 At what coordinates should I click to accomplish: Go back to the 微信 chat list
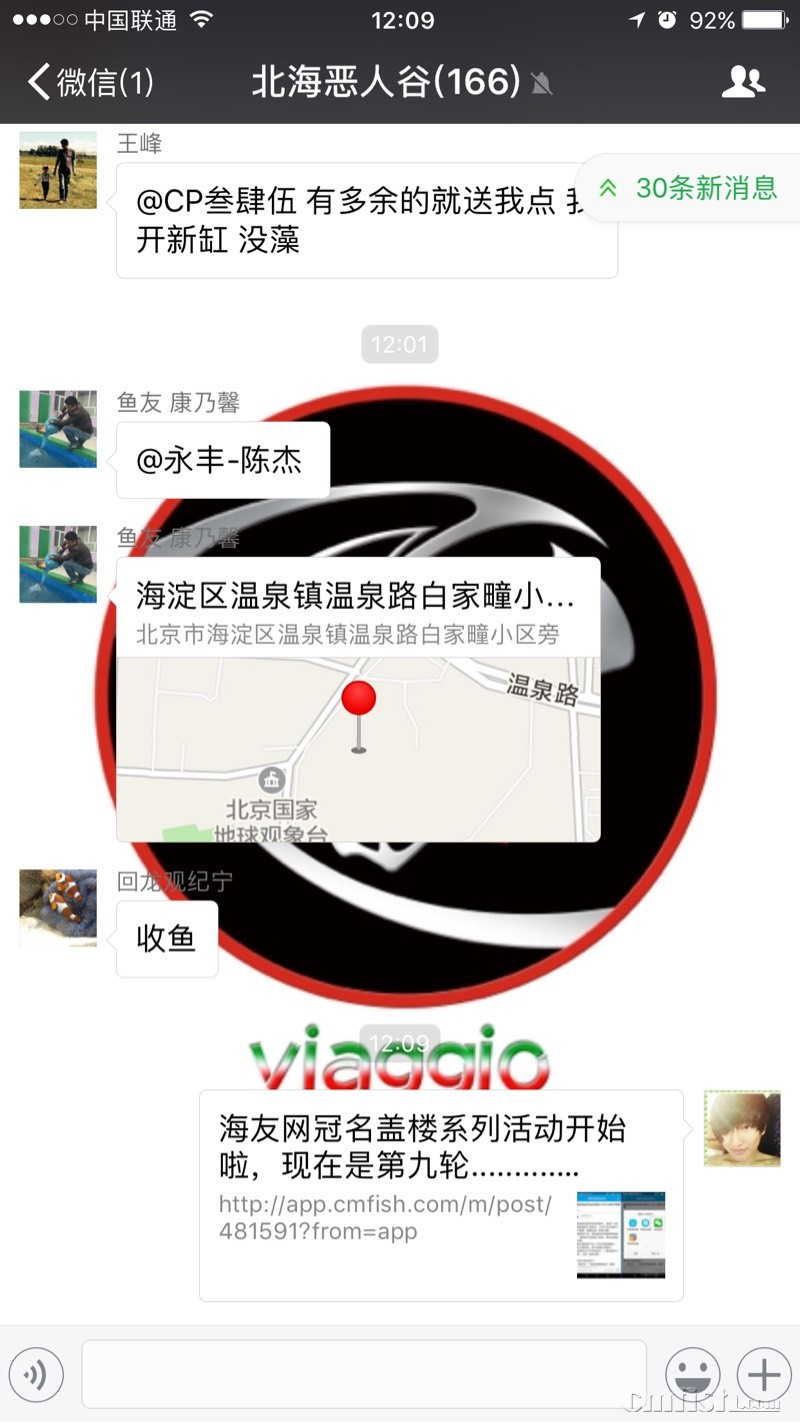pos(90,81)
